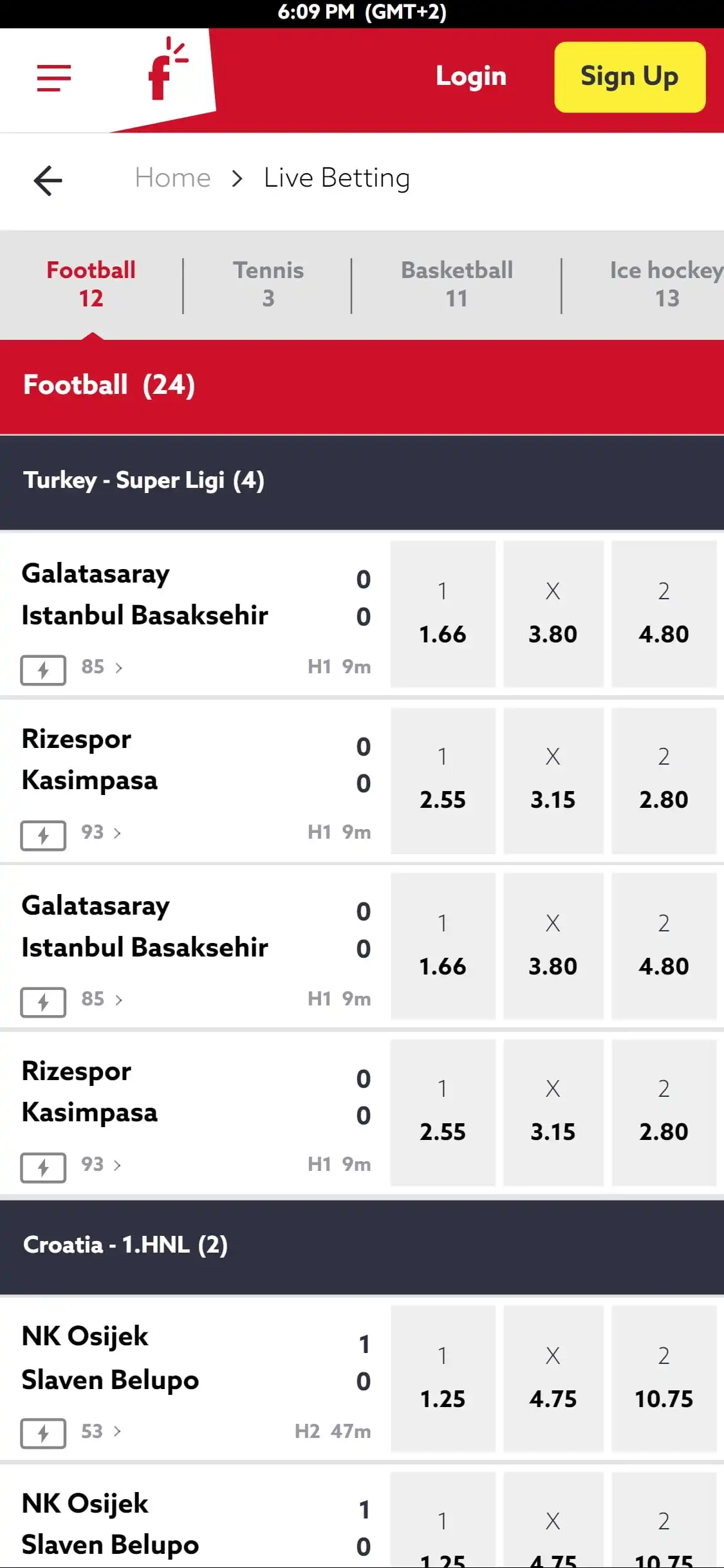Screen dimensions: 724x1568
Task: Select the Football tab
Action: coord(91,284)
